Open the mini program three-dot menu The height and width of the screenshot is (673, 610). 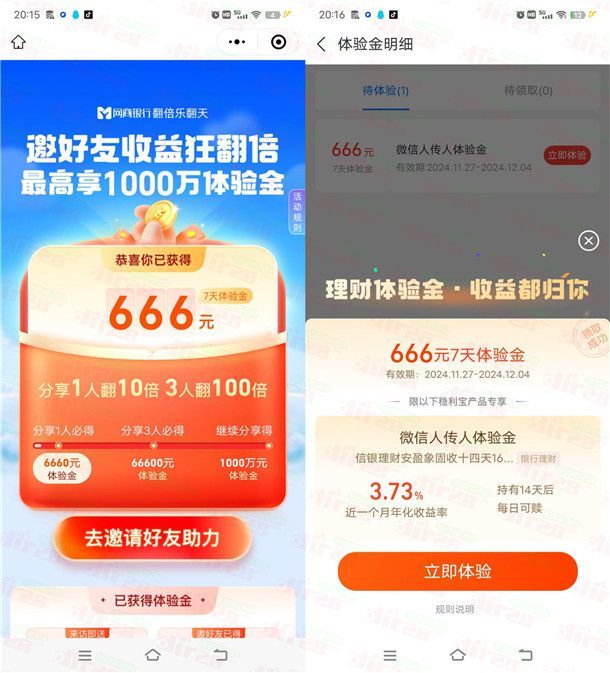tap(237, 42)
